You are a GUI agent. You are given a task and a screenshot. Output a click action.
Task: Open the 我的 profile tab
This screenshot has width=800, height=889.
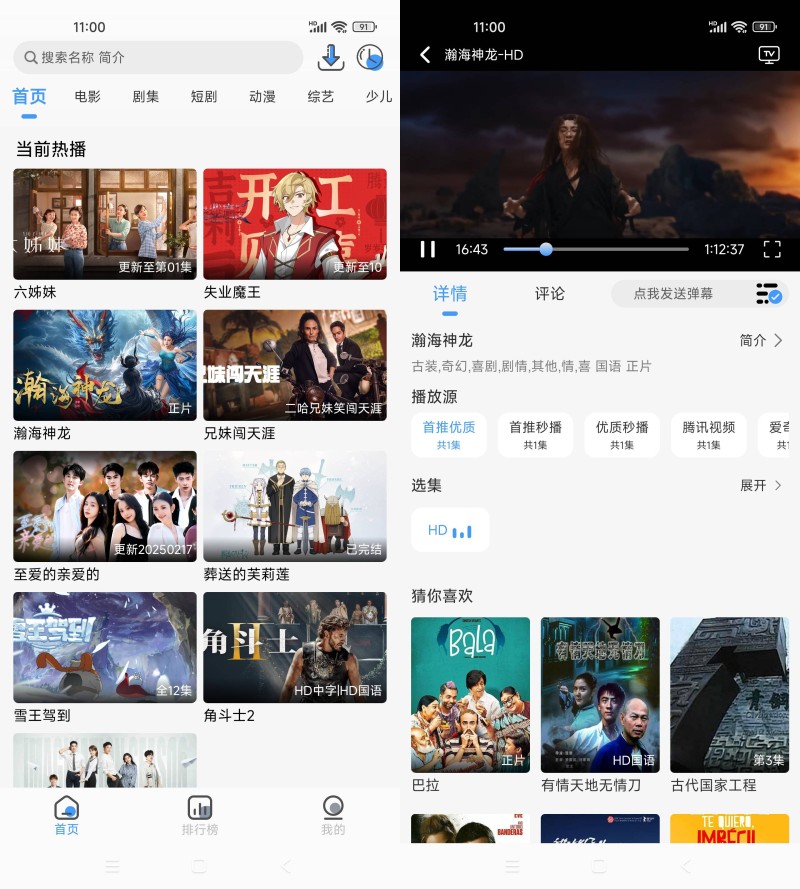pyautogui.click(x=333, y=814)
